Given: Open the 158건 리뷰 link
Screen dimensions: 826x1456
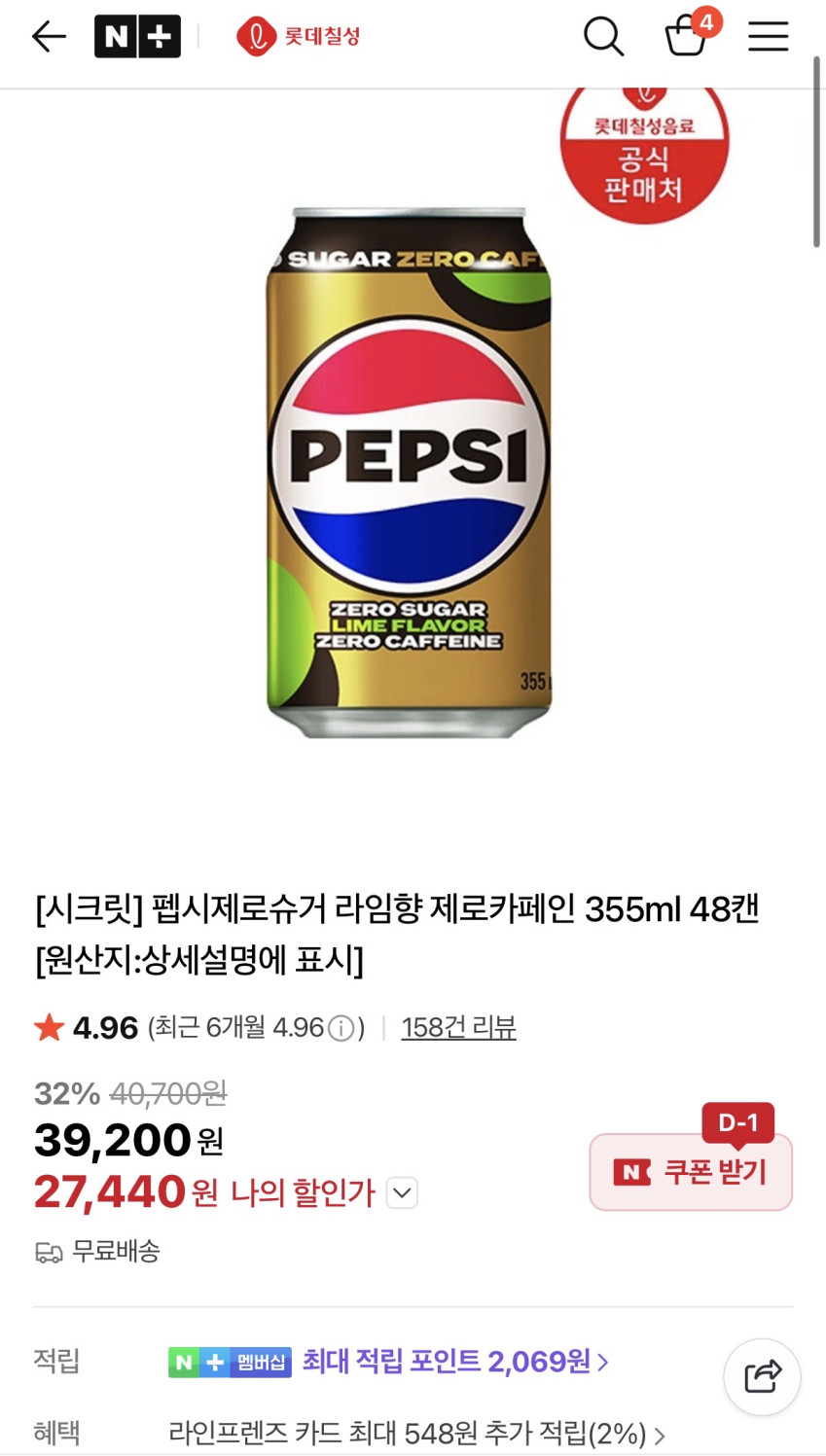Looking at the screenshot, I should pos(458,1027).
